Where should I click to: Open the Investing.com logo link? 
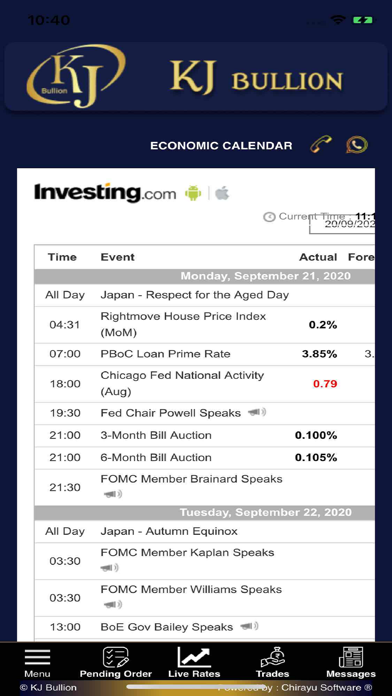[x=105, y=193]
